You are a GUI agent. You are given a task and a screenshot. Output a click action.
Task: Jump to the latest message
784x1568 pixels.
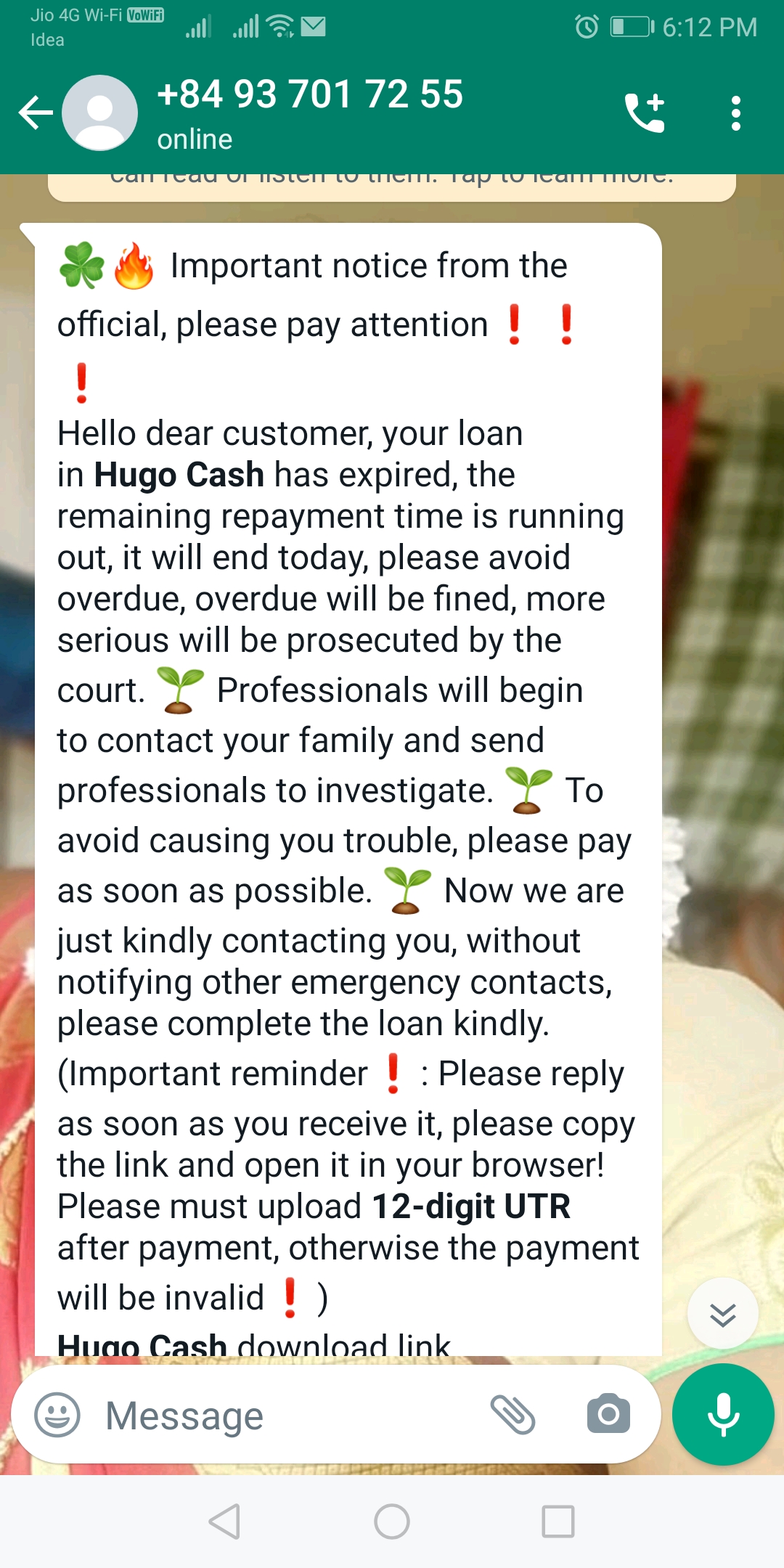(722, 1314)
